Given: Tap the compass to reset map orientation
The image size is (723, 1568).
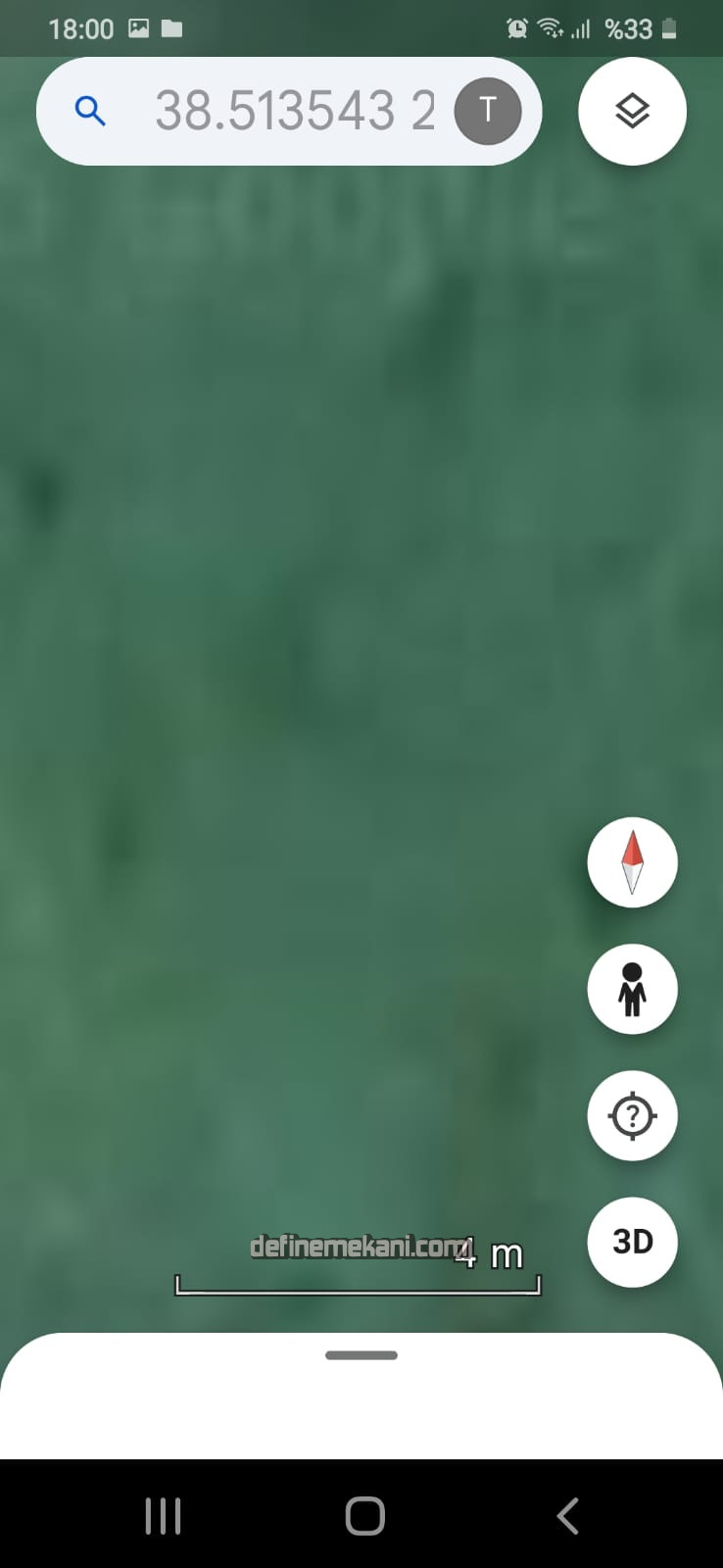Looking at the screenshot, I should (632, 862).
